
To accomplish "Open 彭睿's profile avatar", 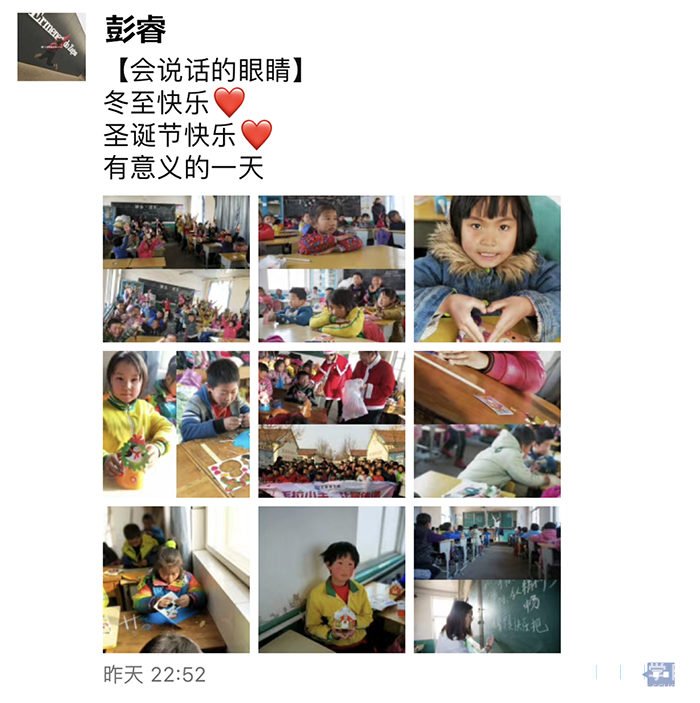I will 51,47.
